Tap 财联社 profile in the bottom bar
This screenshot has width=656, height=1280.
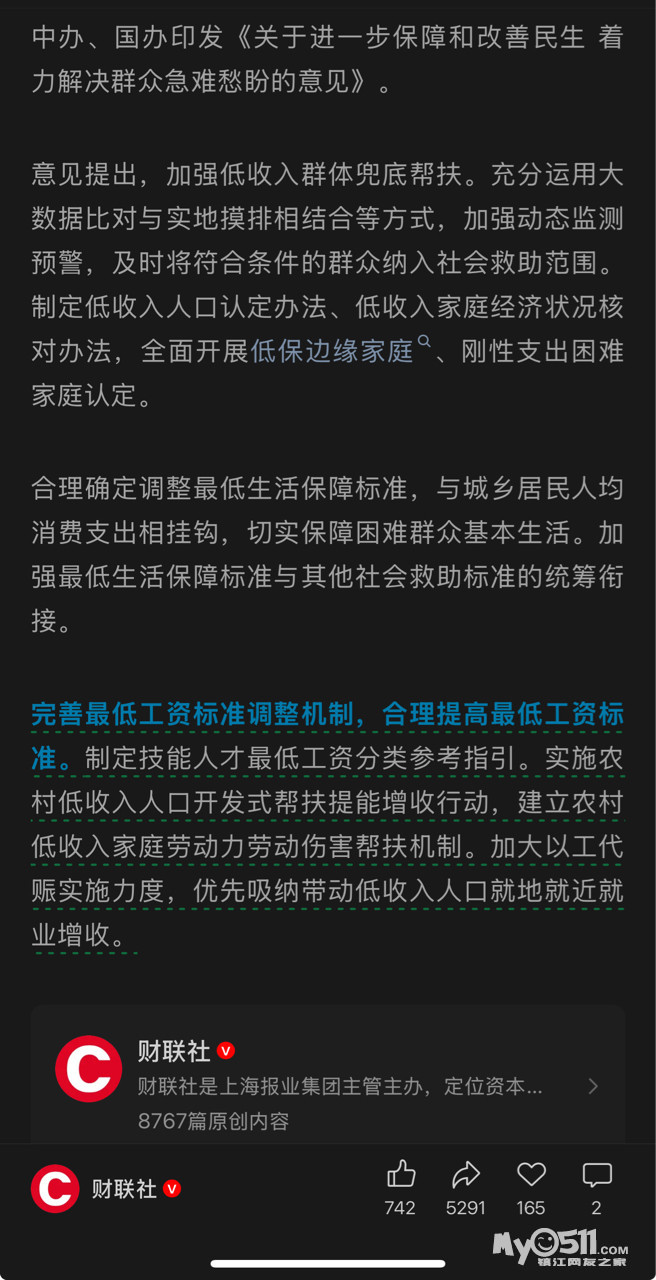pos(107,1189)
